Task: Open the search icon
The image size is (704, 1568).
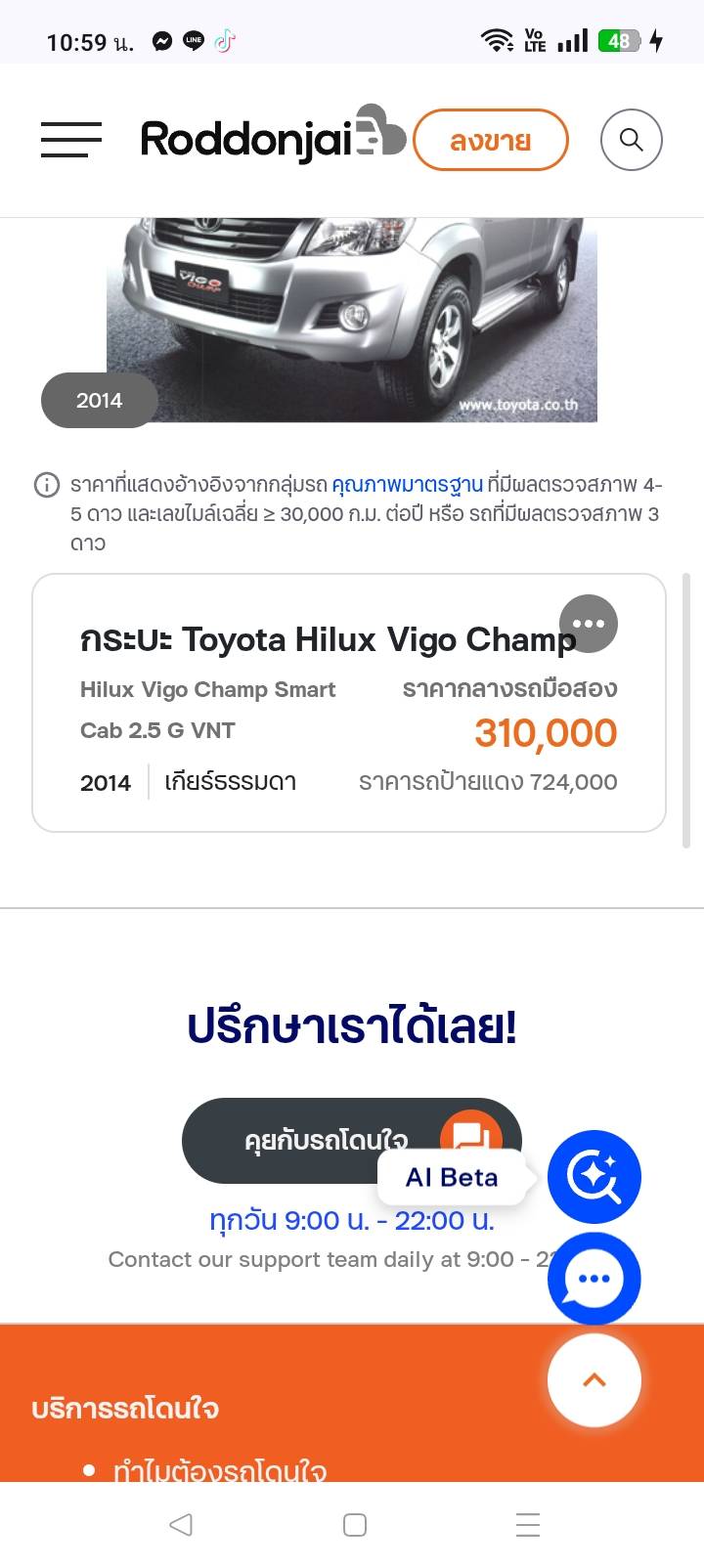Action: click(x=631, y=140)
